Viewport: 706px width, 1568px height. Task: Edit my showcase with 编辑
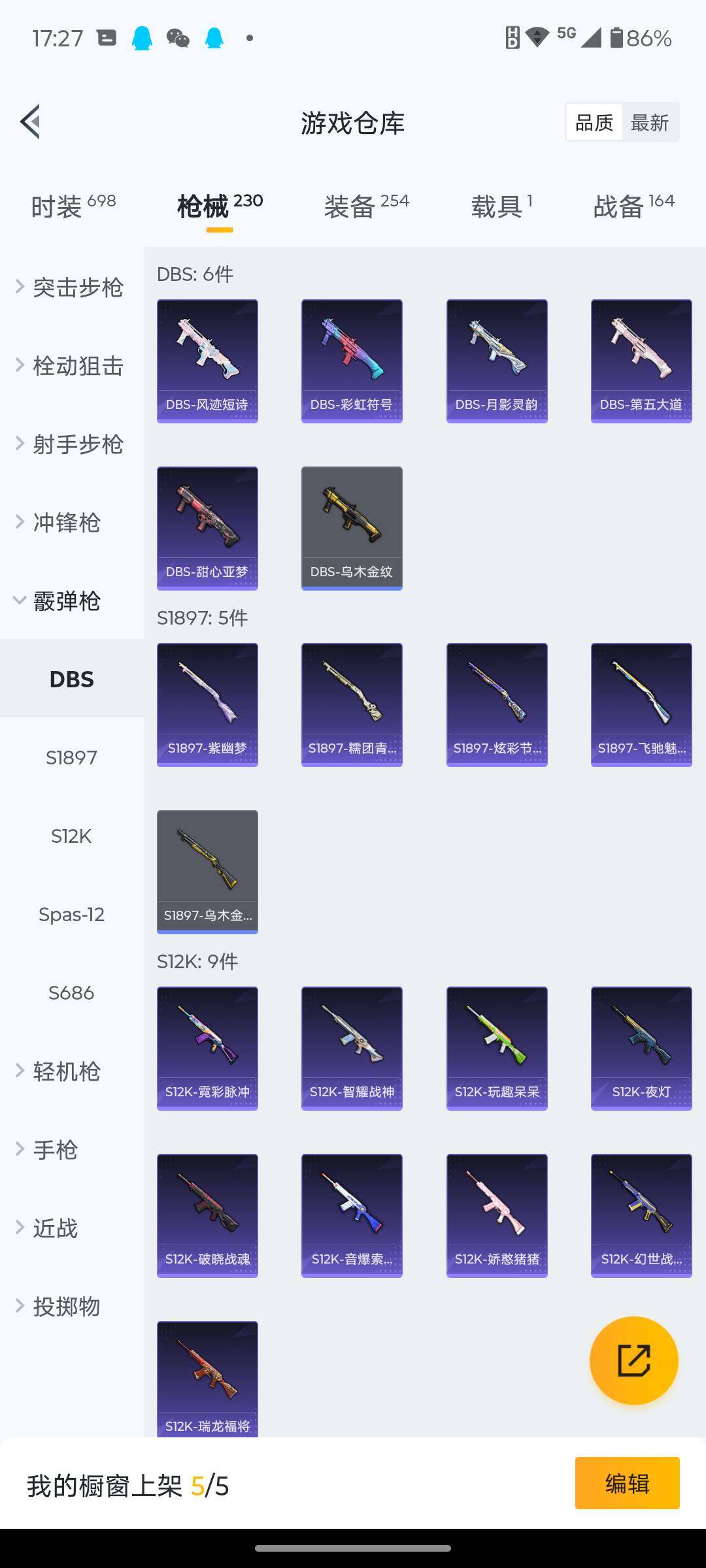pos(627,1483)
